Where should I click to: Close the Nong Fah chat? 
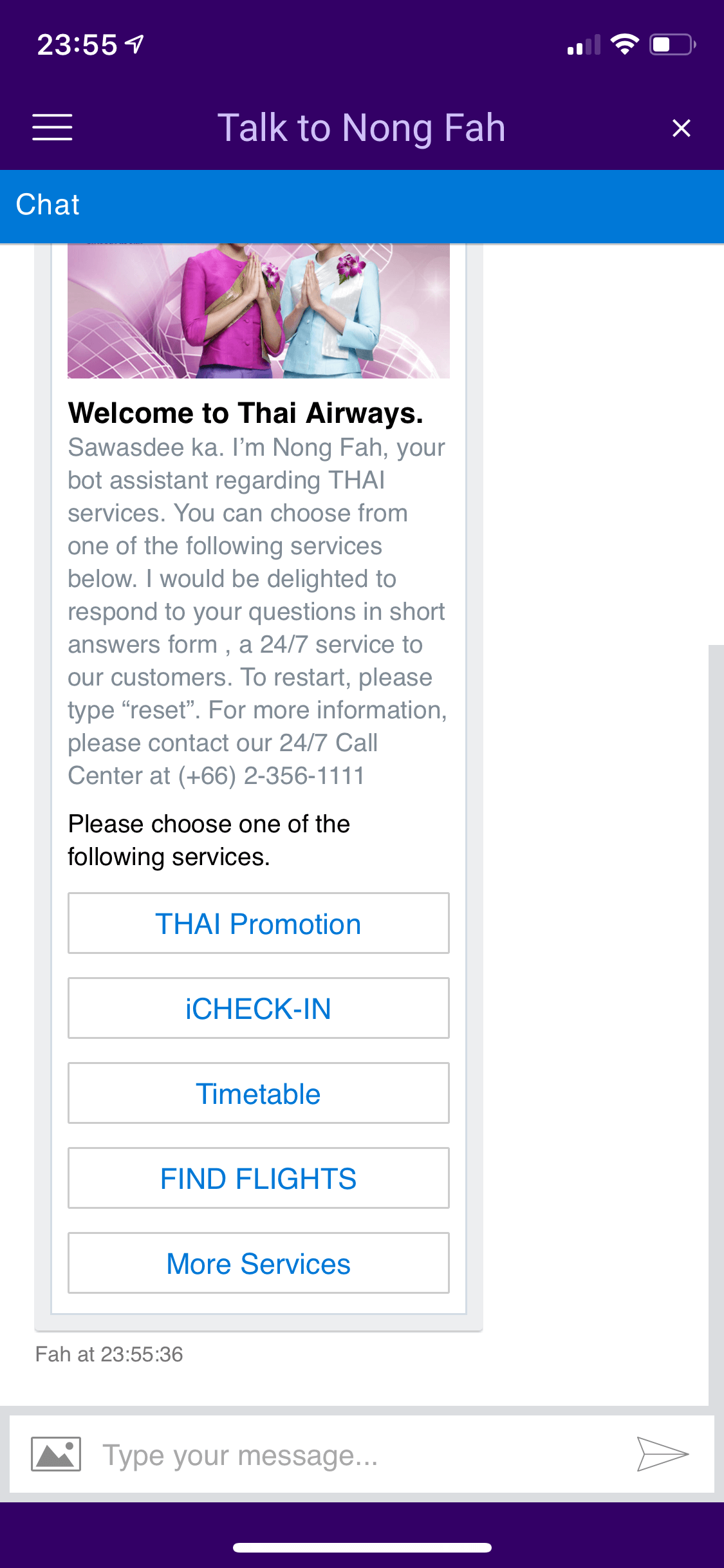point(682,128)
